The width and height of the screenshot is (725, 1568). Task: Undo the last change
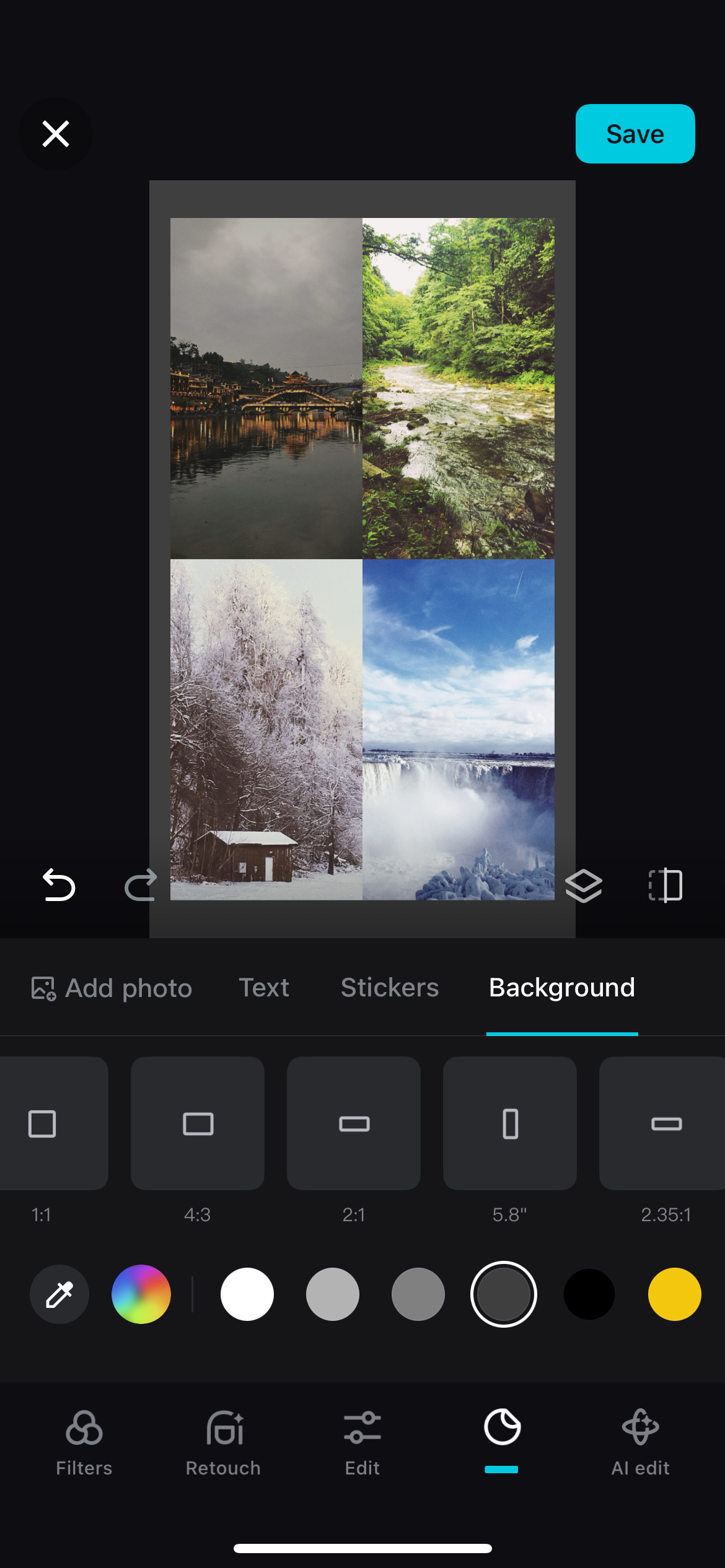tap(59, 885)
